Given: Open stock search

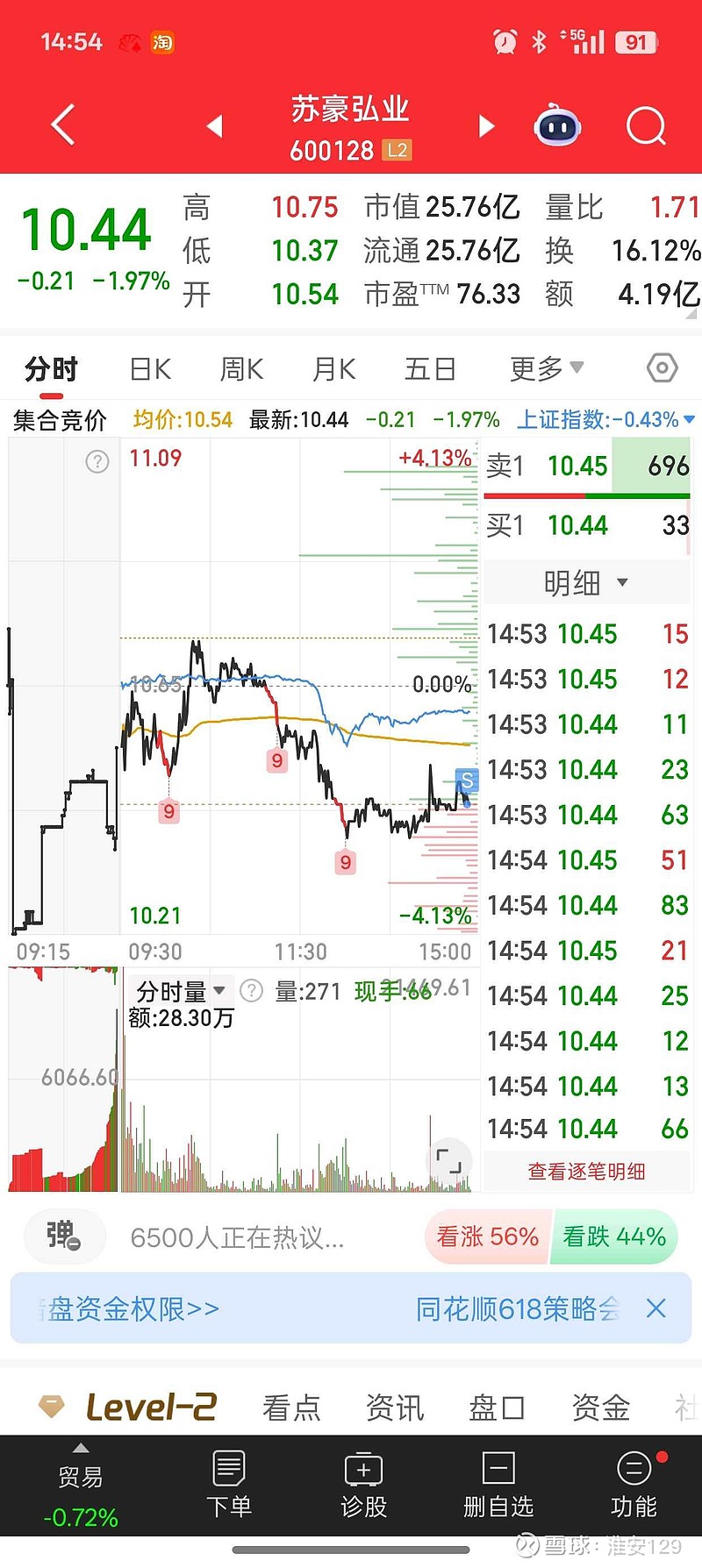Looking at the screenshot, I should point(647,126).
